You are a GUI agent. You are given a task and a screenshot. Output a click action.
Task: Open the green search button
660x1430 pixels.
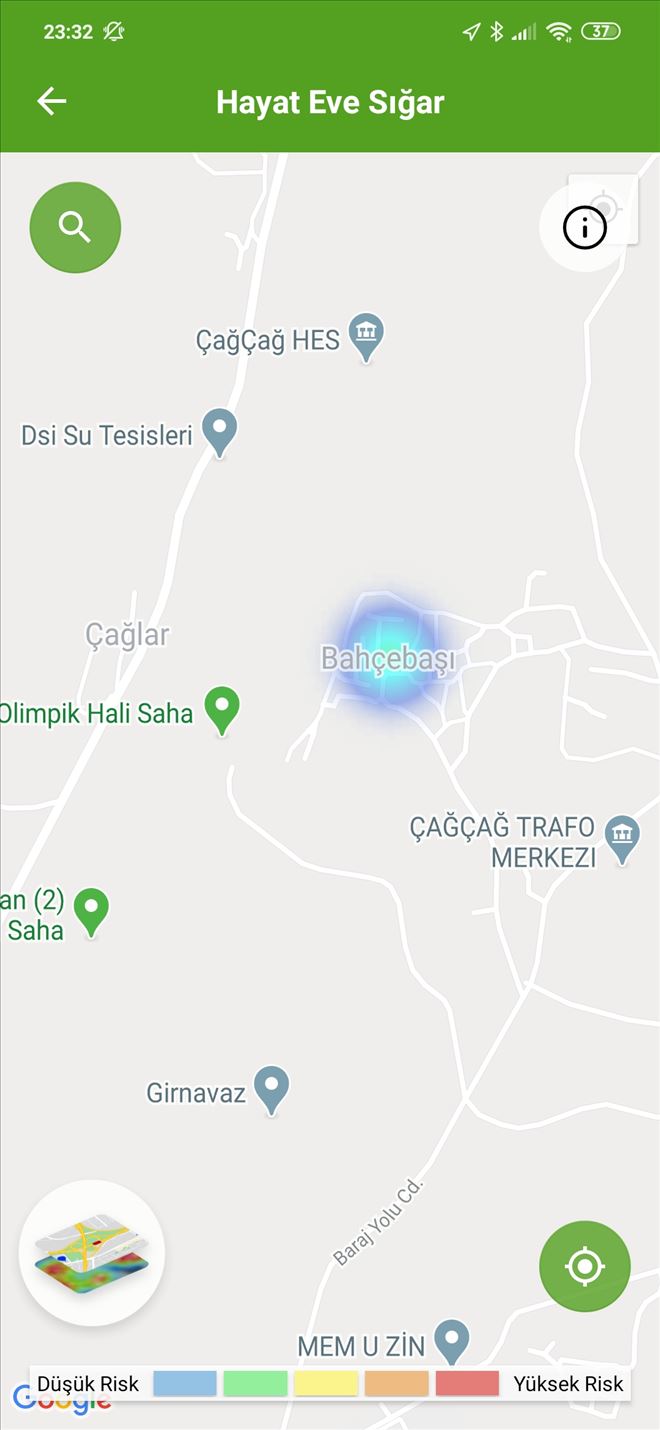pyautogui.click(x=75, y=228)
